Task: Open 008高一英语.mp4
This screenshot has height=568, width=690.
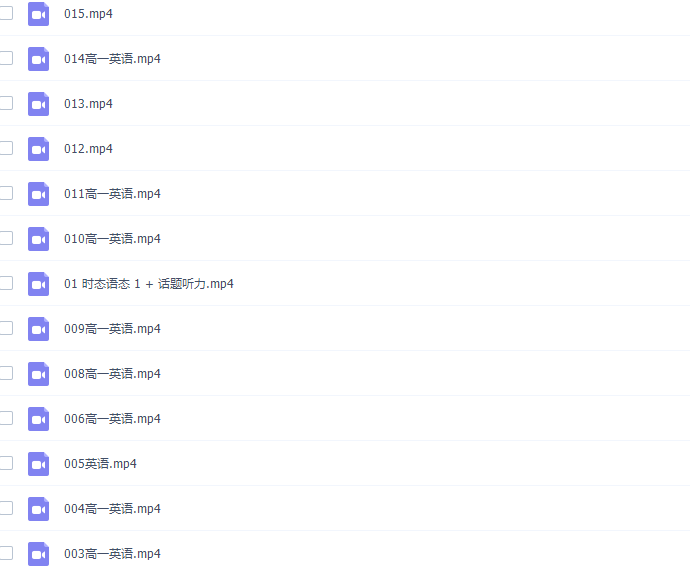Action: 112,374
